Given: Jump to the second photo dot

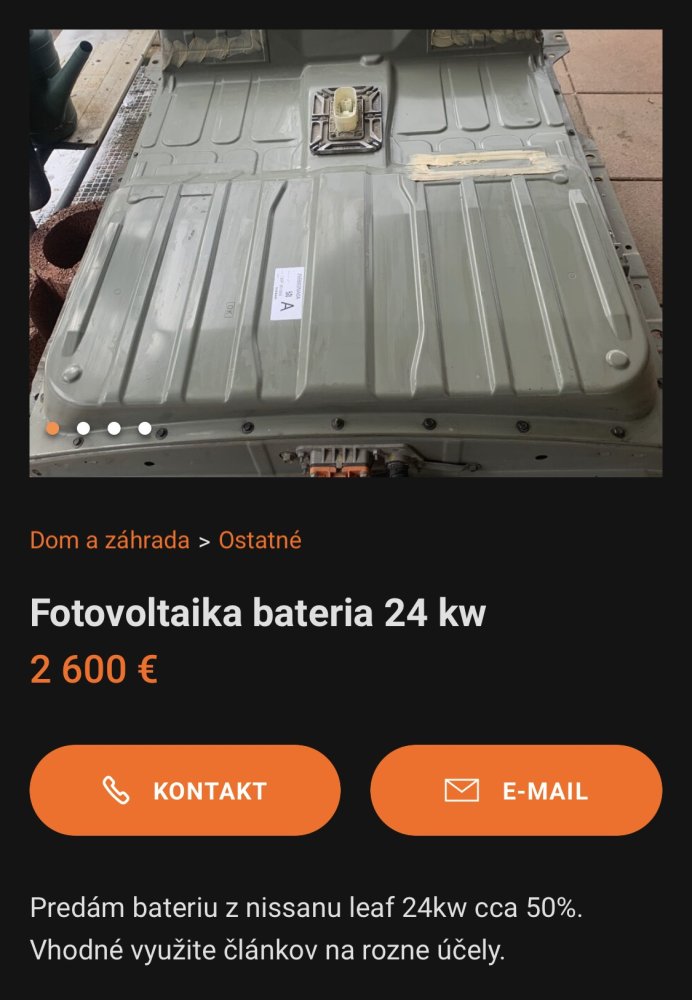Looking at the screenshot, I should (x=83, y=428).
